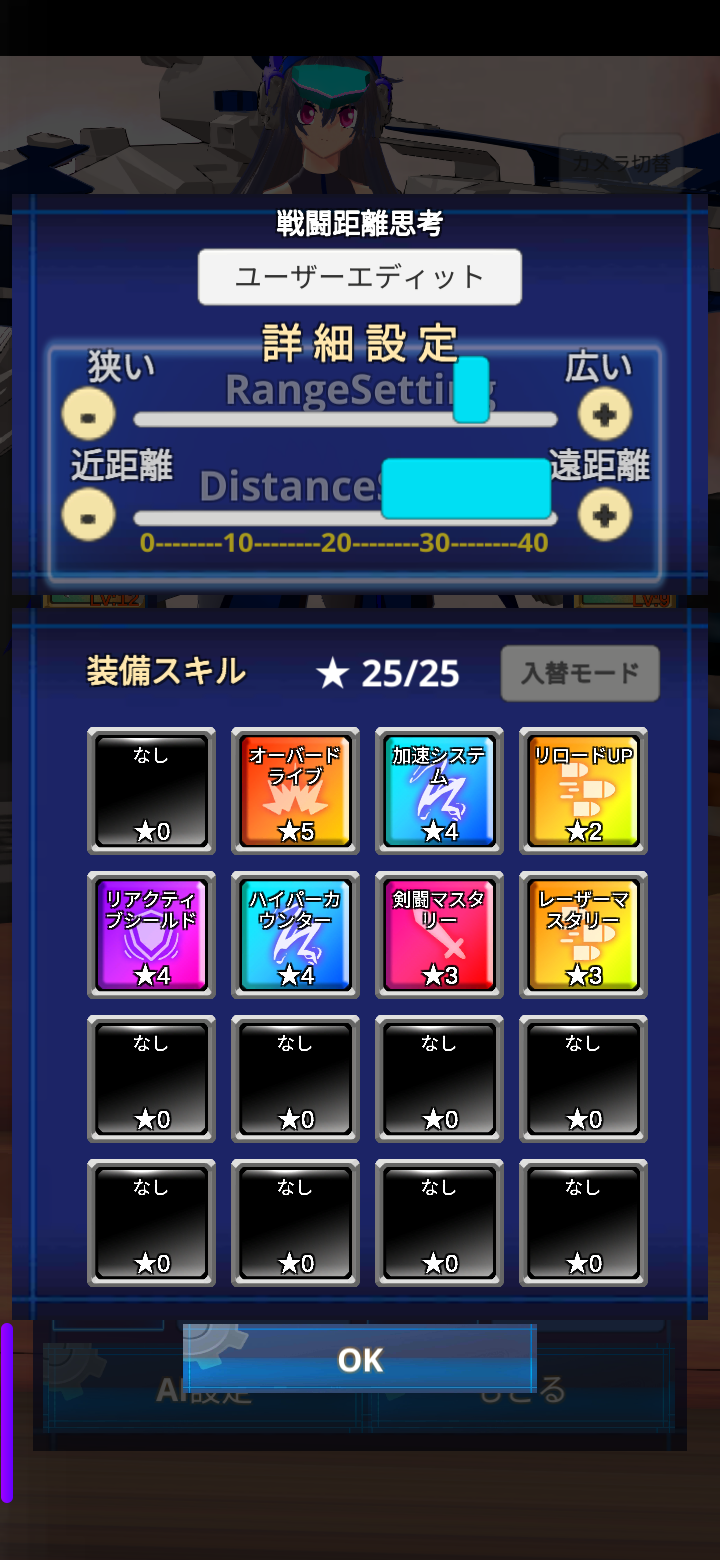Viewport: 720px width, 1560px height.
Task: Select the レーザーマスタリー skill tile
Action: 583,935
